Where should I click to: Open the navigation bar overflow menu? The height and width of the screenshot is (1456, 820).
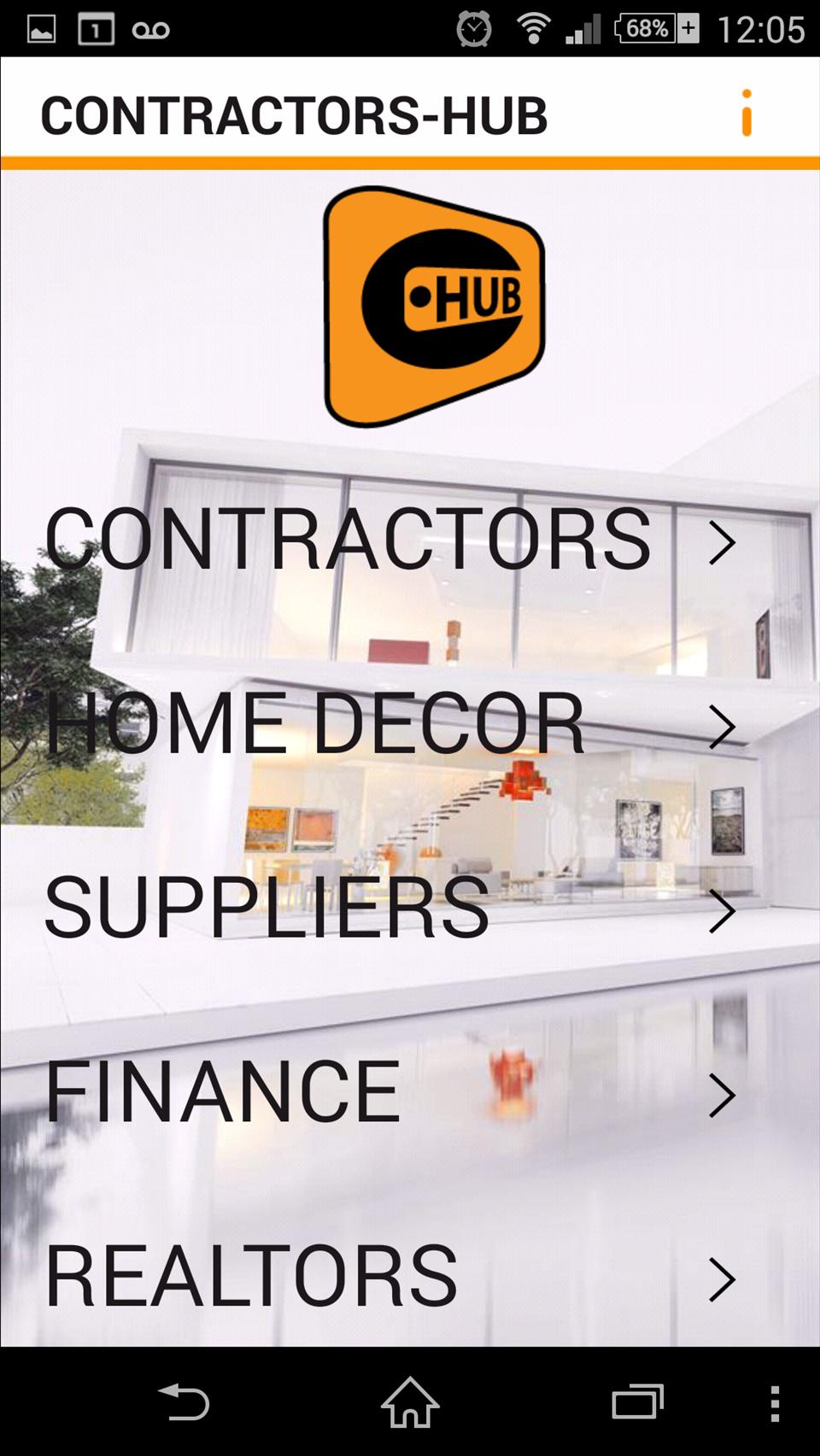tap(774, 1403)
